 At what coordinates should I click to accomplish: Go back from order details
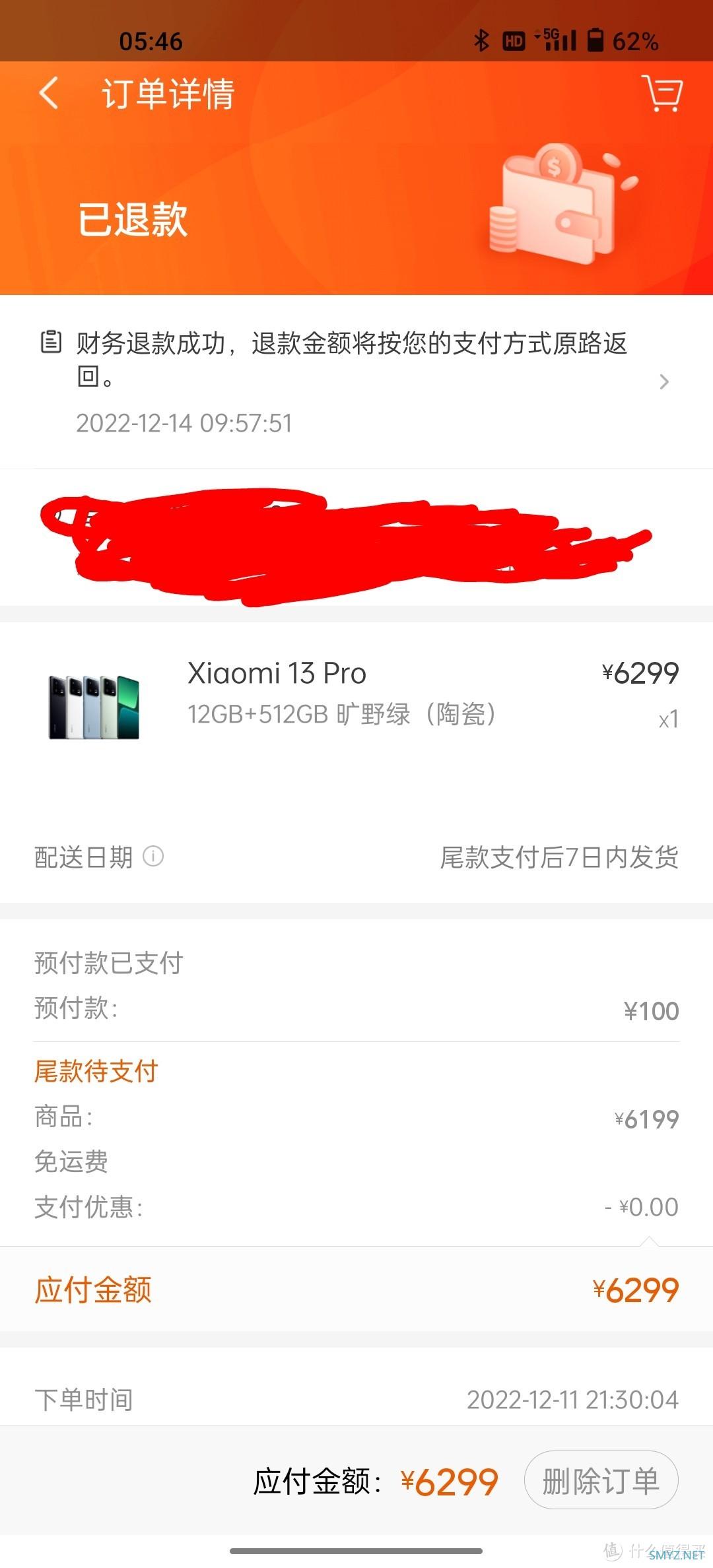[x=50, y=92]
